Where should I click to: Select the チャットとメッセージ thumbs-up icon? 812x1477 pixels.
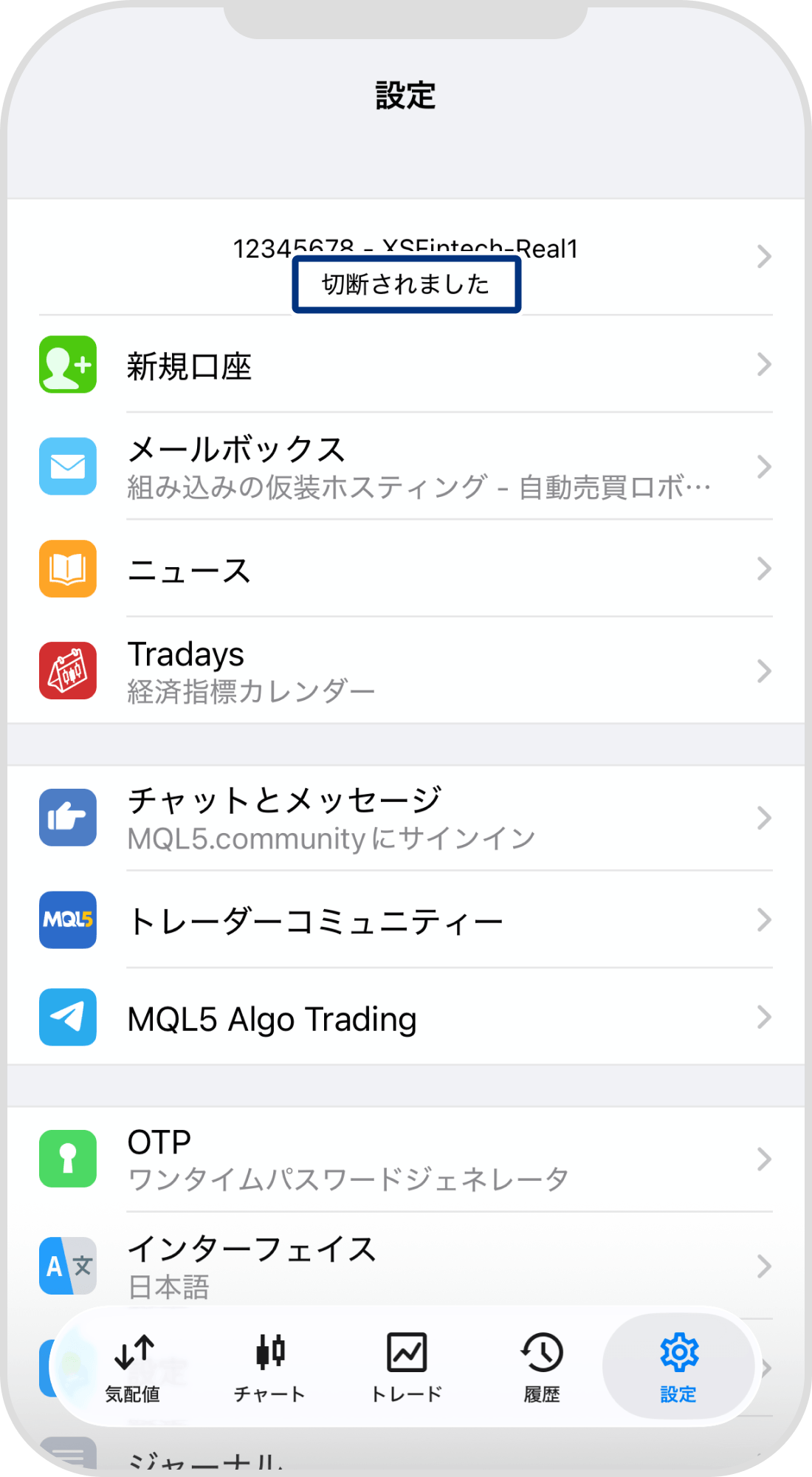tap(67, 817)
